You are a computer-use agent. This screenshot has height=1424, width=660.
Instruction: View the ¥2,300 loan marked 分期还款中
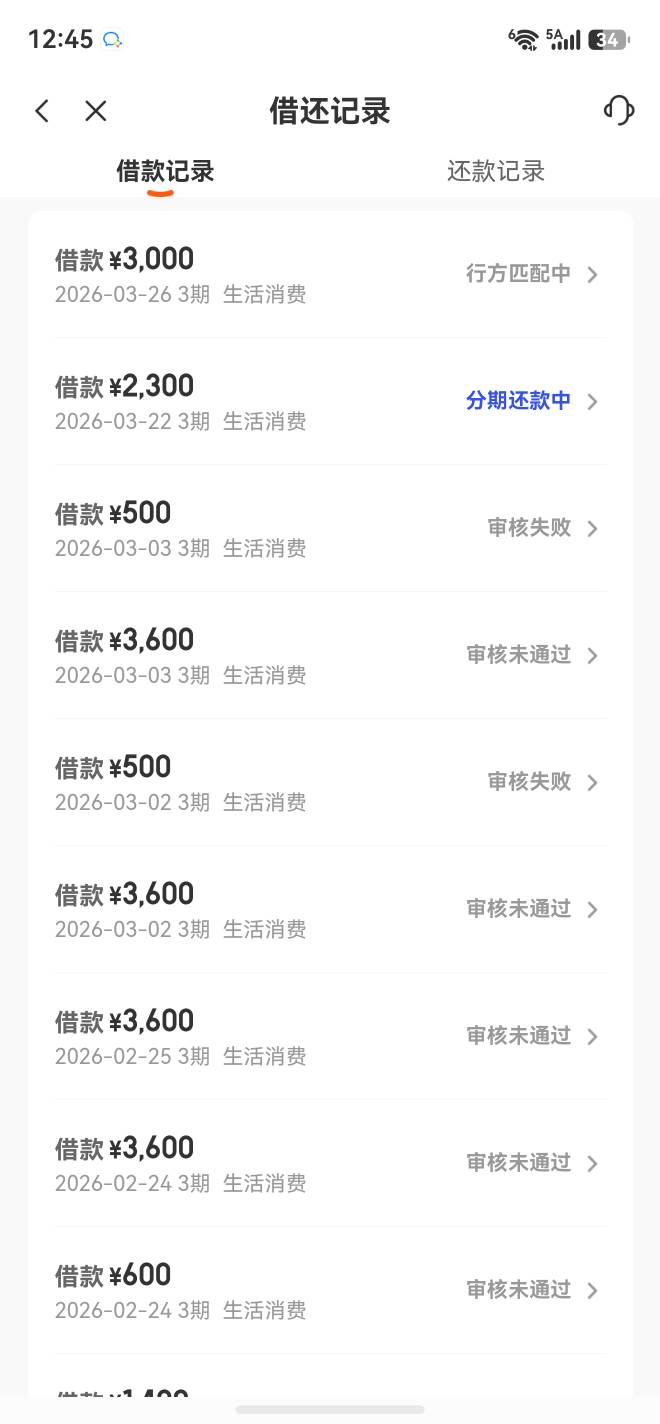tap(330, 401)
